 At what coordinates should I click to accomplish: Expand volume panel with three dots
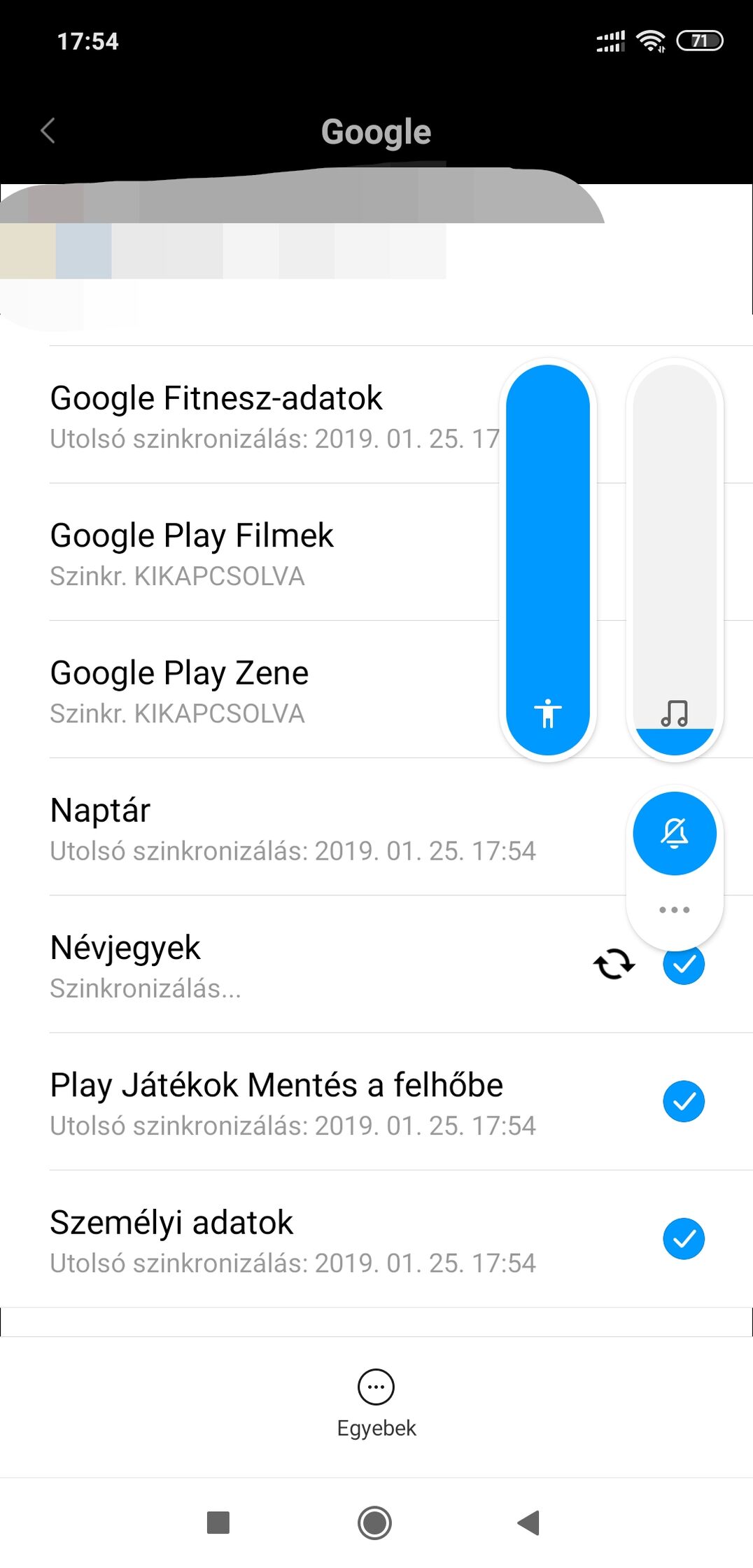675,909
